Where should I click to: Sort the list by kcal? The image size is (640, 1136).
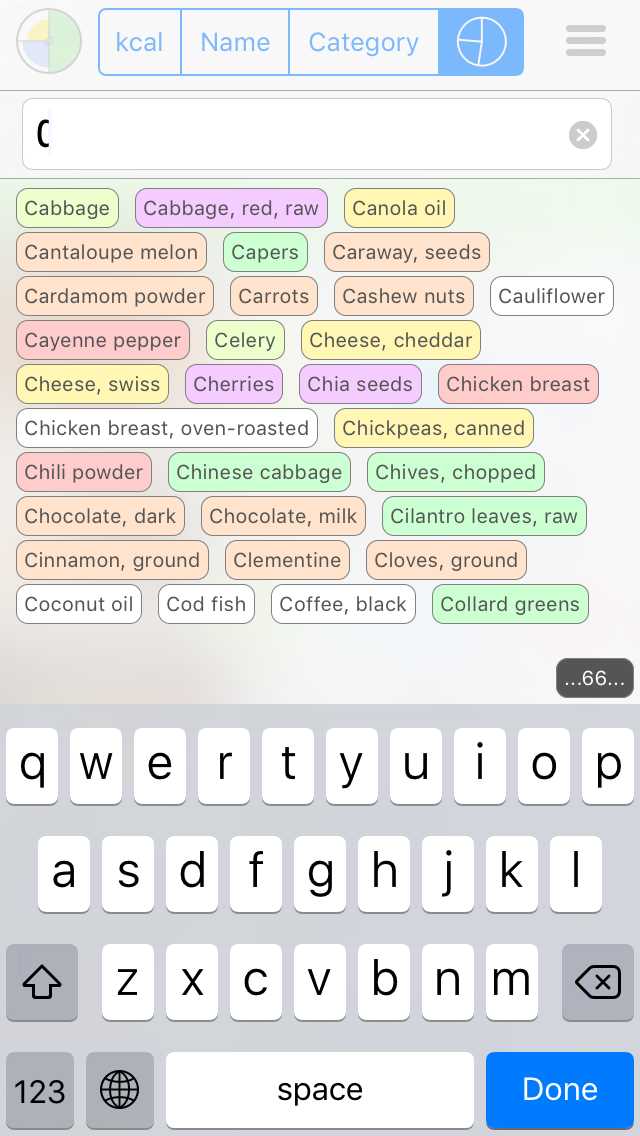point(140,42)
